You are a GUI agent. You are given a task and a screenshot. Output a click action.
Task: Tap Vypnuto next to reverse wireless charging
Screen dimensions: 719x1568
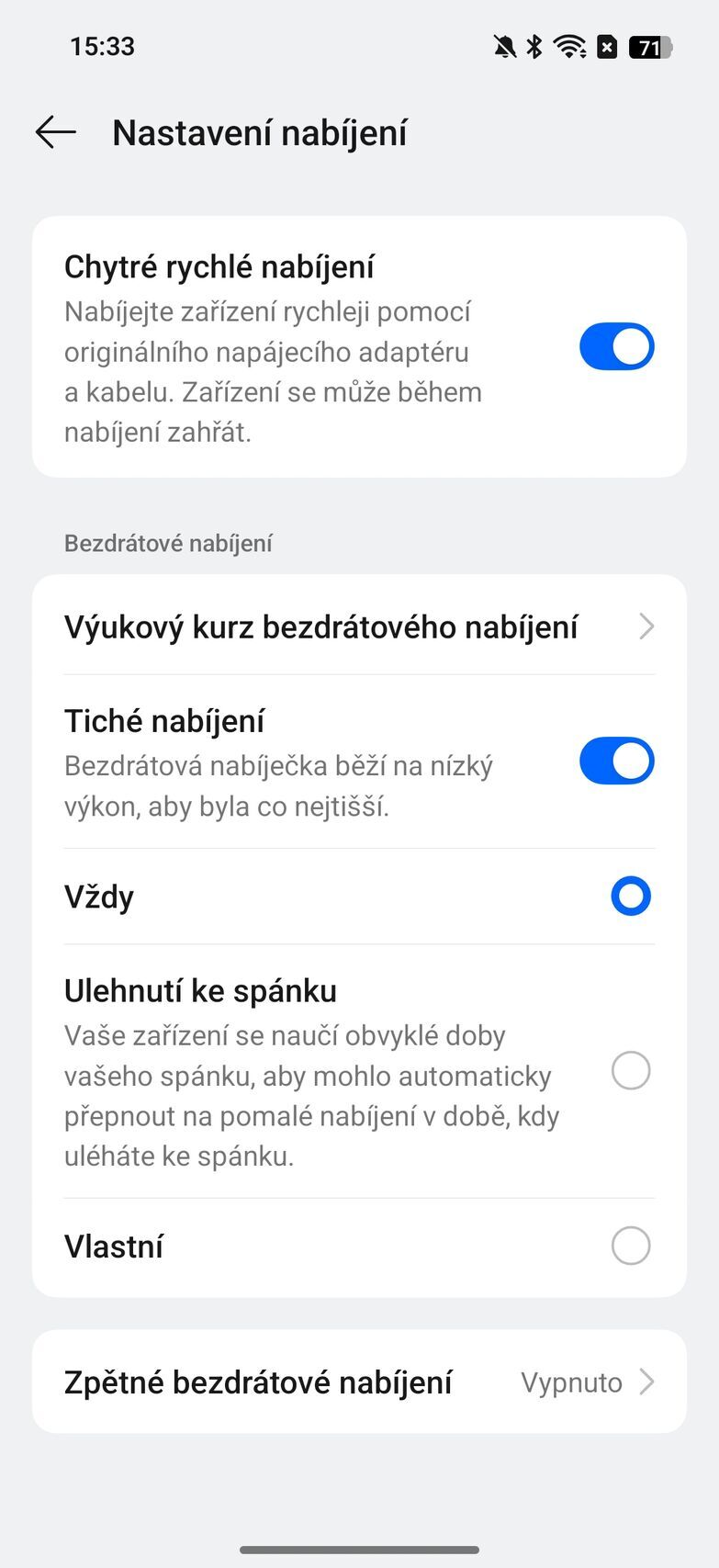[x=572, y=1382]
